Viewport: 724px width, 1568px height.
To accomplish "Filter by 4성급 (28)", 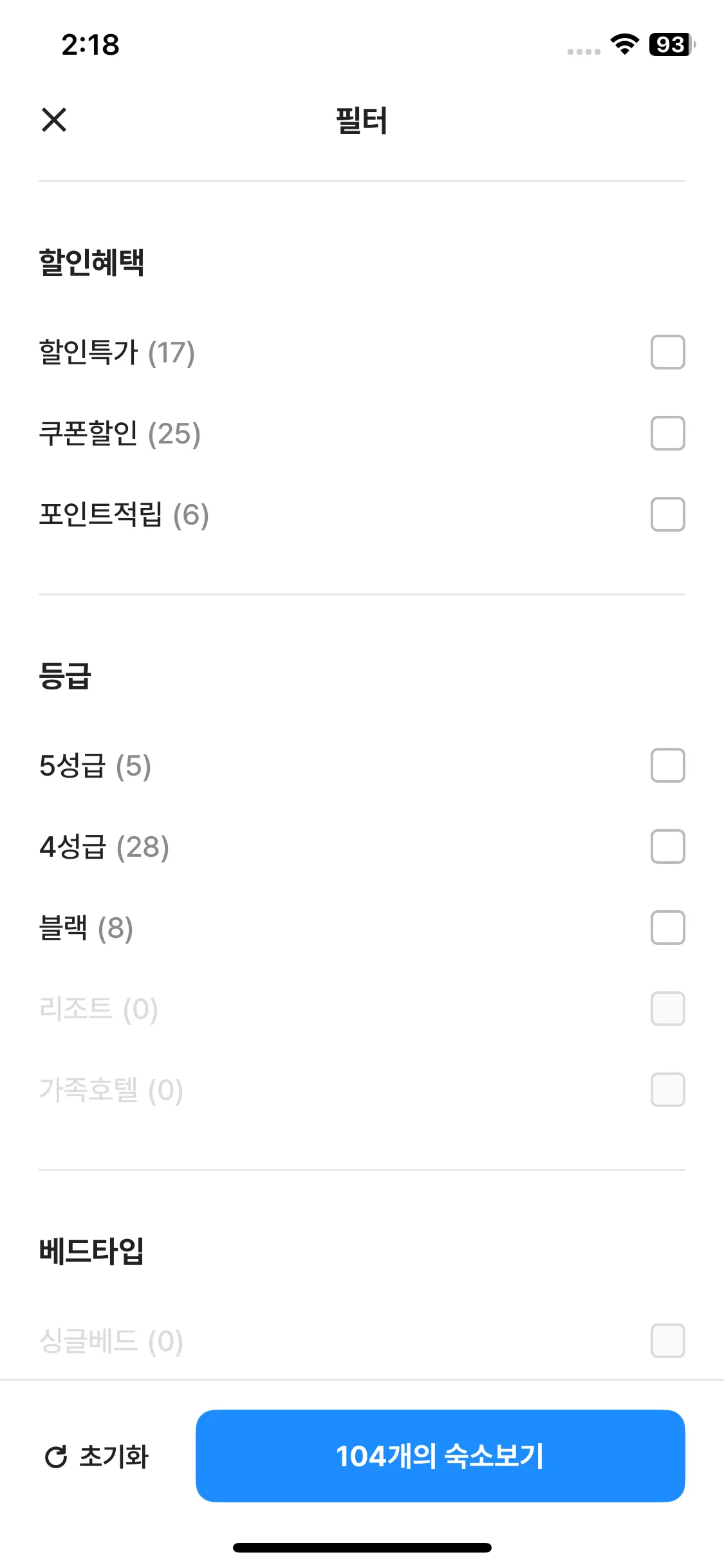I will pyautogui.click(x=667, y=846).
